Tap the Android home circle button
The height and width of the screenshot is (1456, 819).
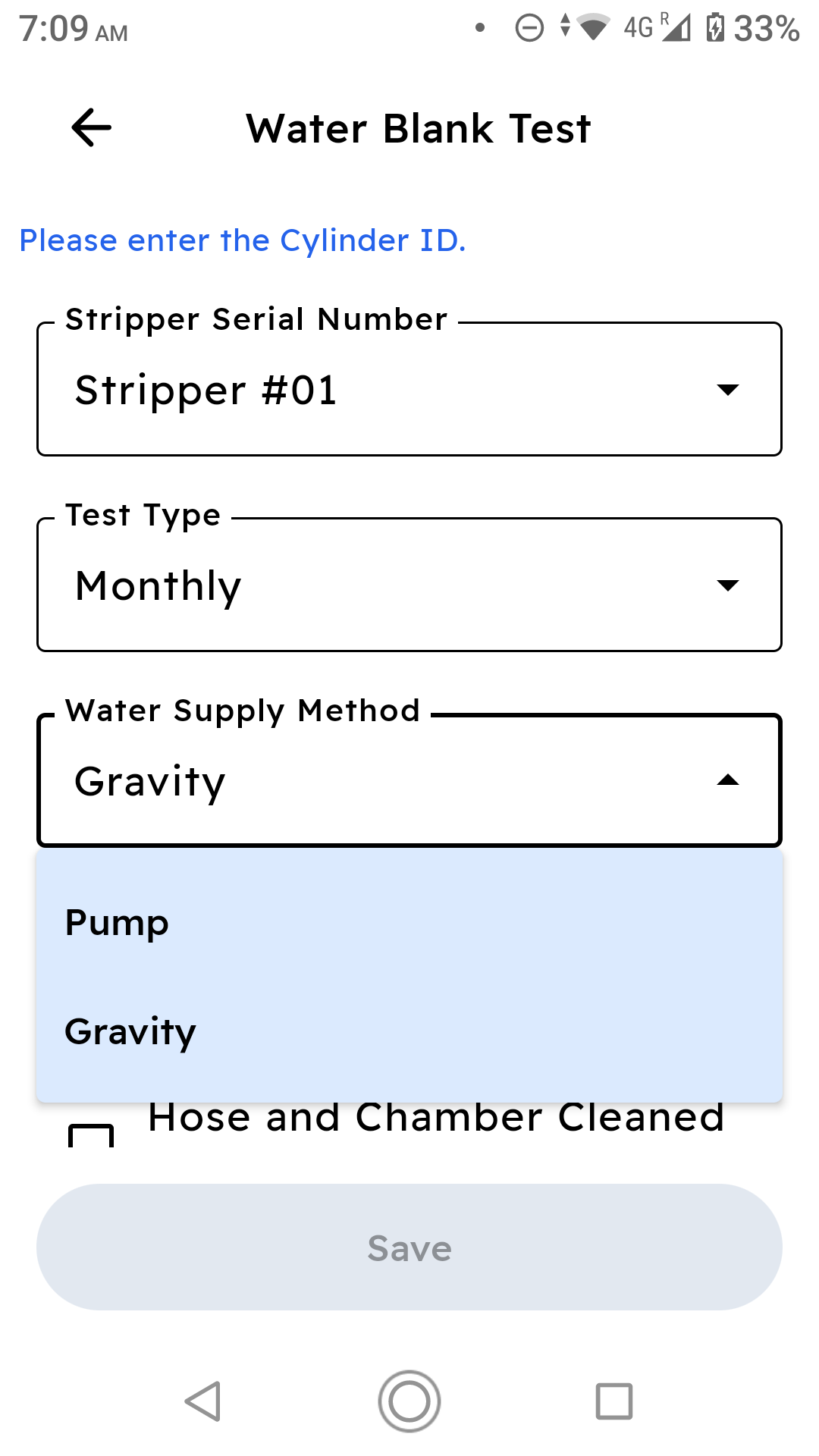click(409, 1401)
